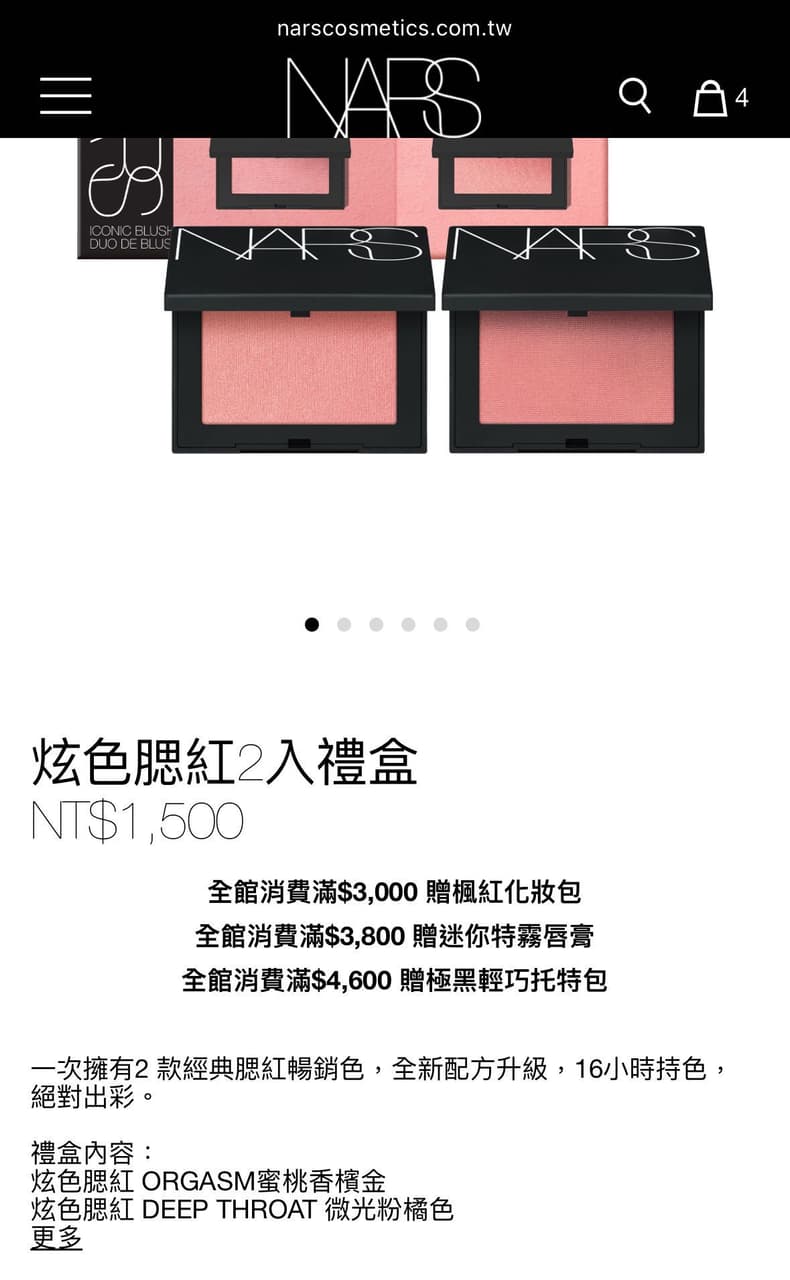Image resolution: width=790 pixels, height=1280 pixels.
Task: Click the search magnifier icon
Action: pos(635,98)
